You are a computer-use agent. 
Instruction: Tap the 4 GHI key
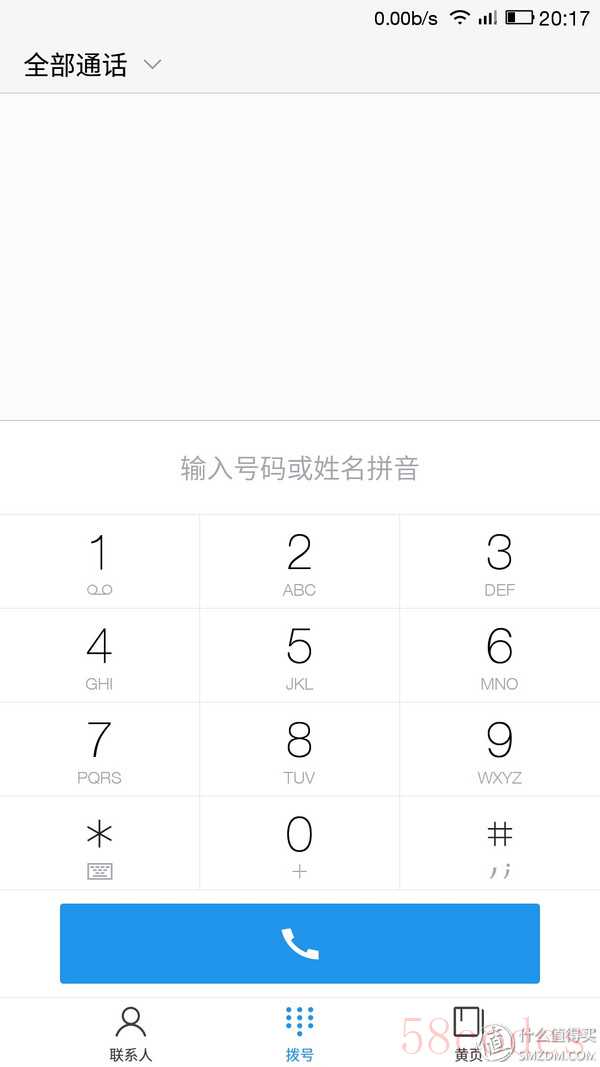pos(99,655)
